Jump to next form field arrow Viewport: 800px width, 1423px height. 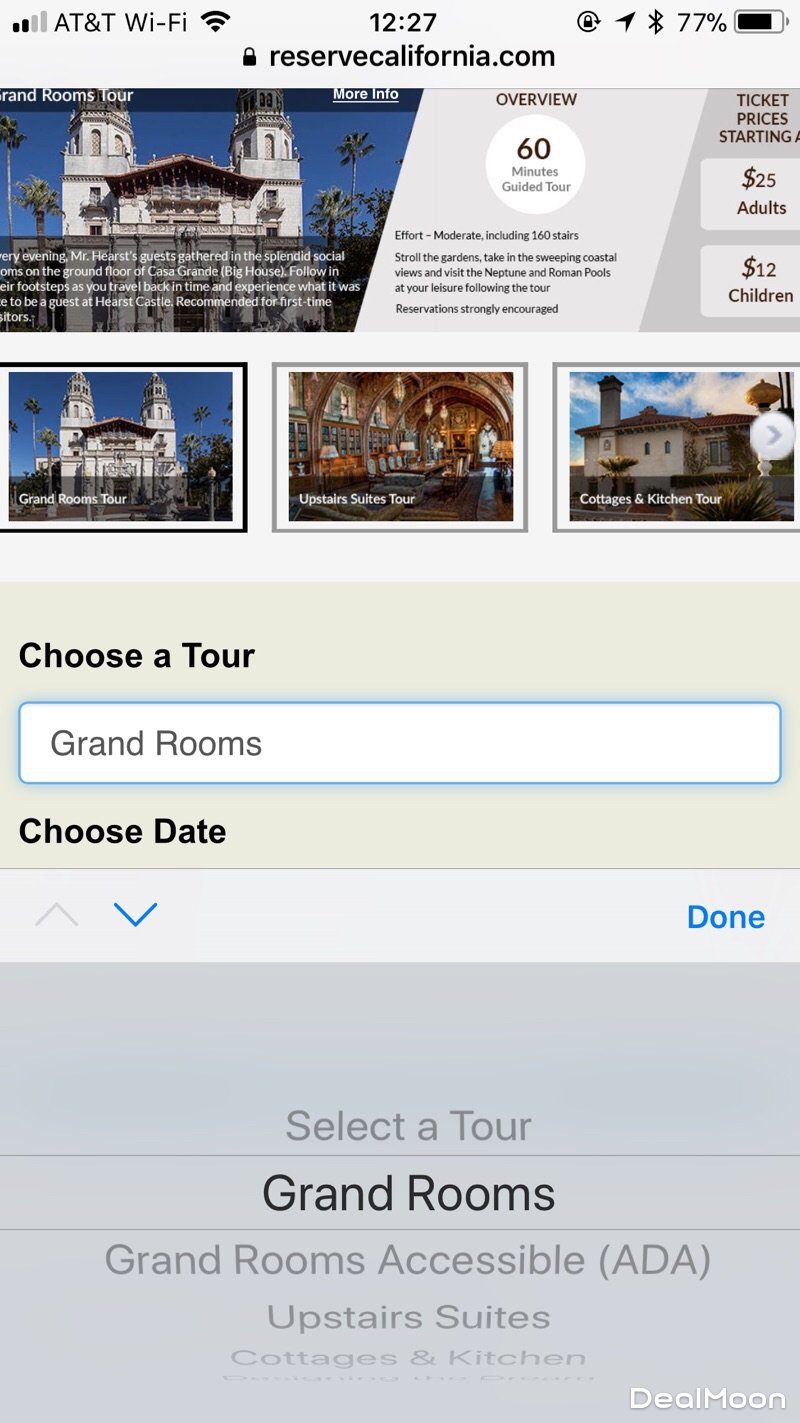point(135,914)
